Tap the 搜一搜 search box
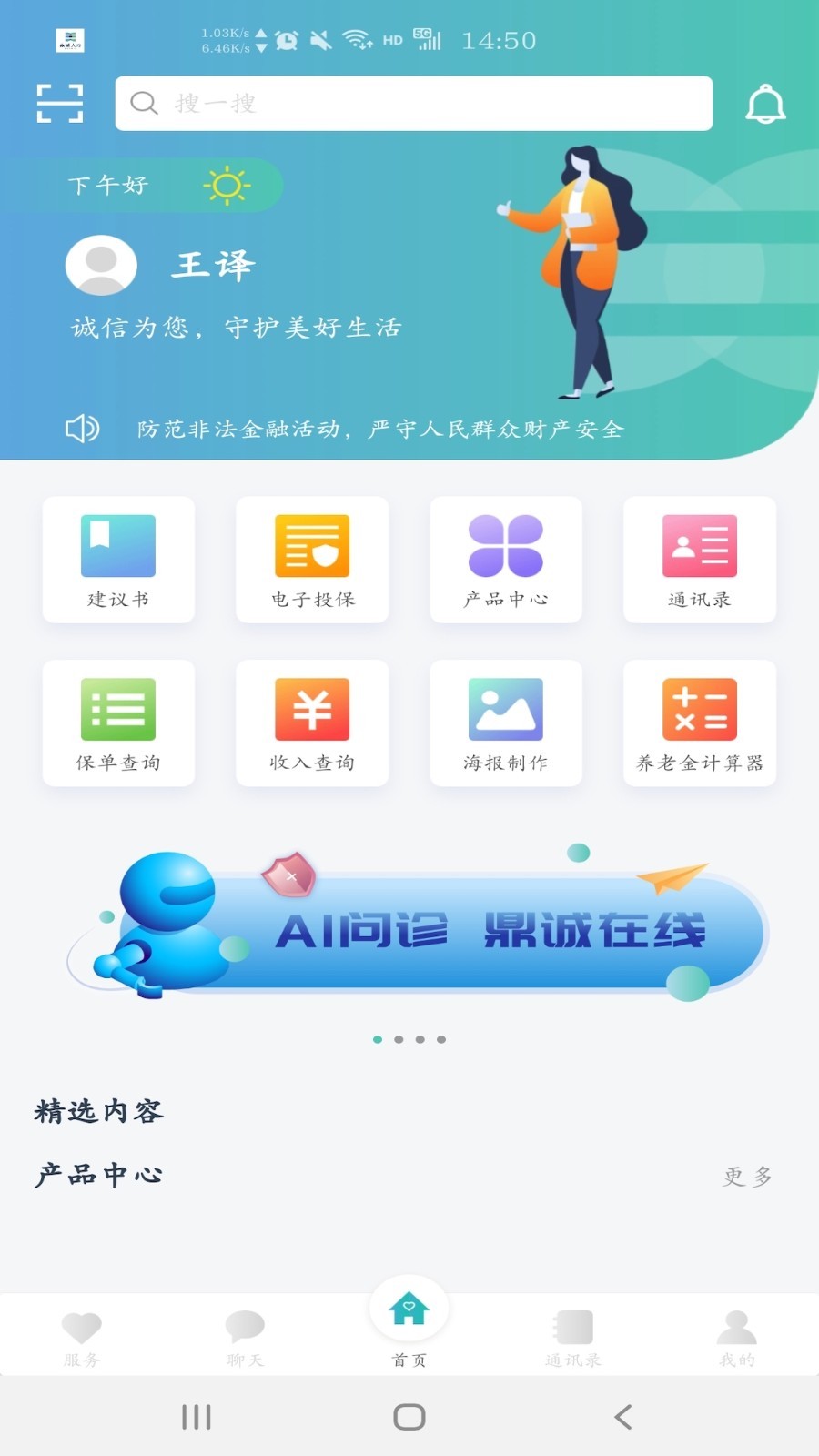This screenshot has width=819, height=1456. [413, 103]
